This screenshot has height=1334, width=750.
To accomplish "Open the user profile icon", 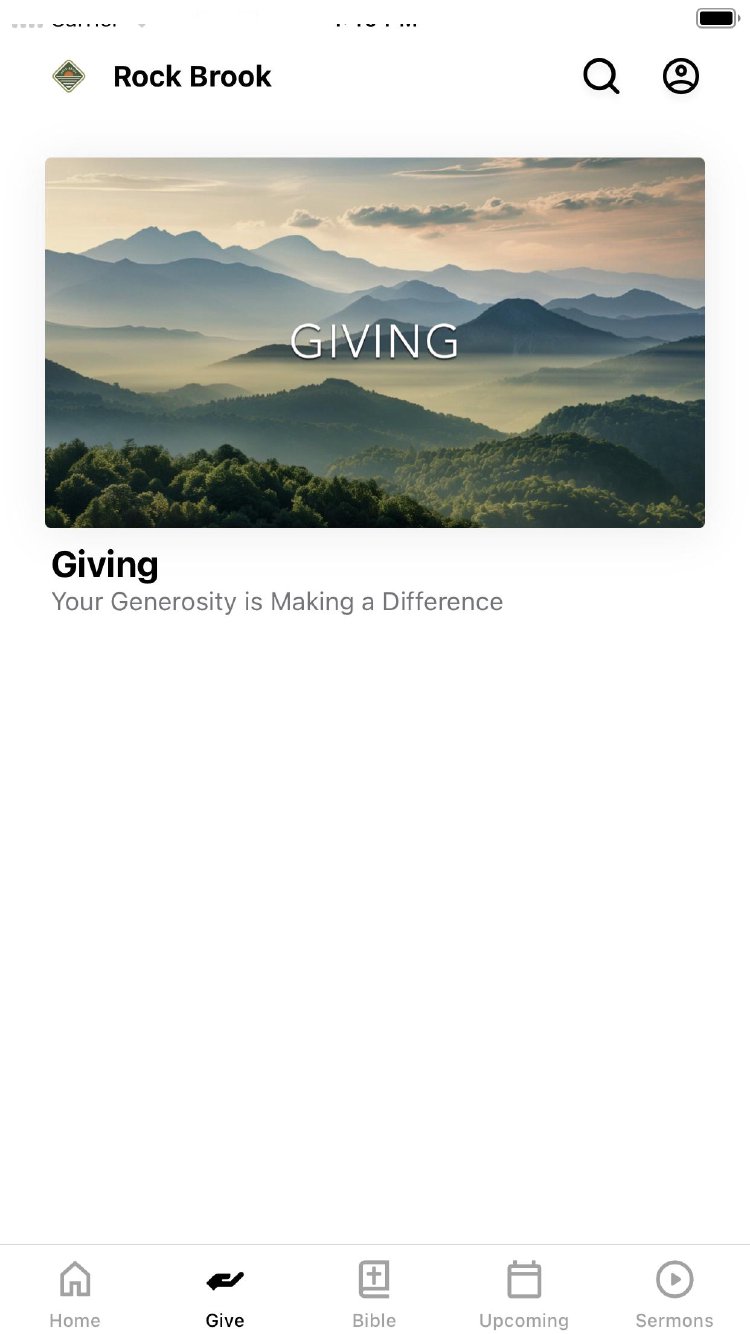I will [681, 76].
